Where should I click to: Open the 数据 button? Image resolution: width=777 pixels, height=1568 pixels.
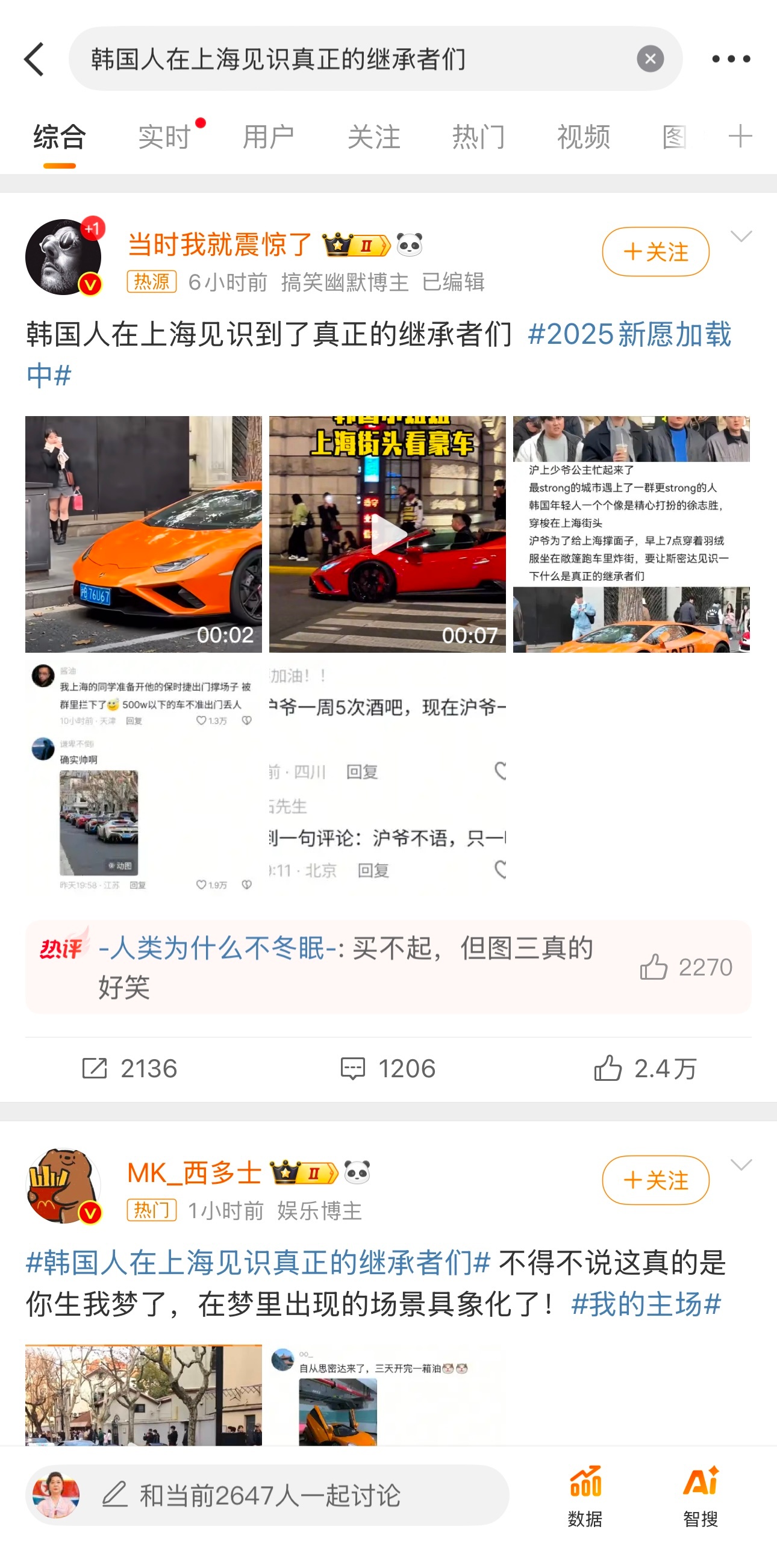[585, 1496]
